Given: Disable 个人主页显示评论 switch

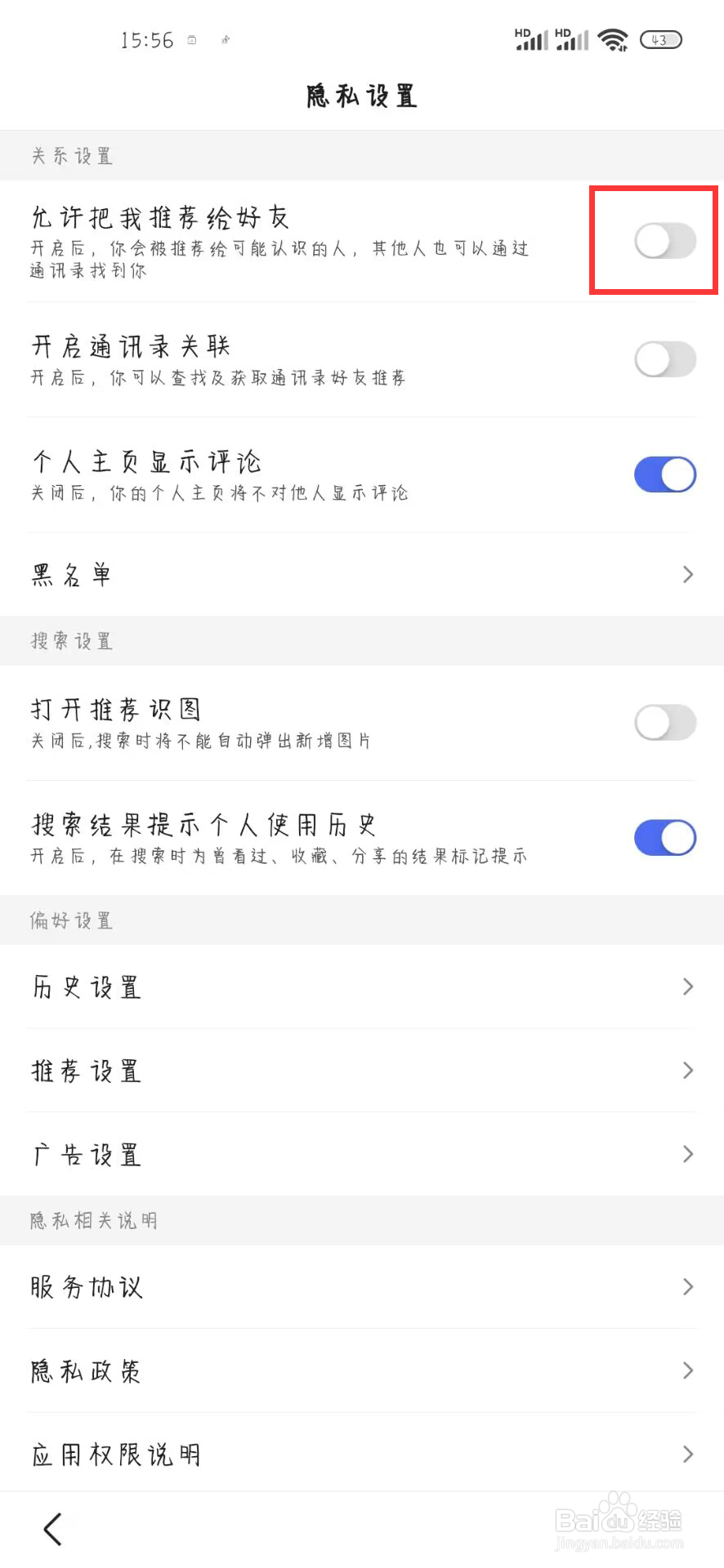Looking at the screenshot, I should pyautogui.click(x=664, y=474).
